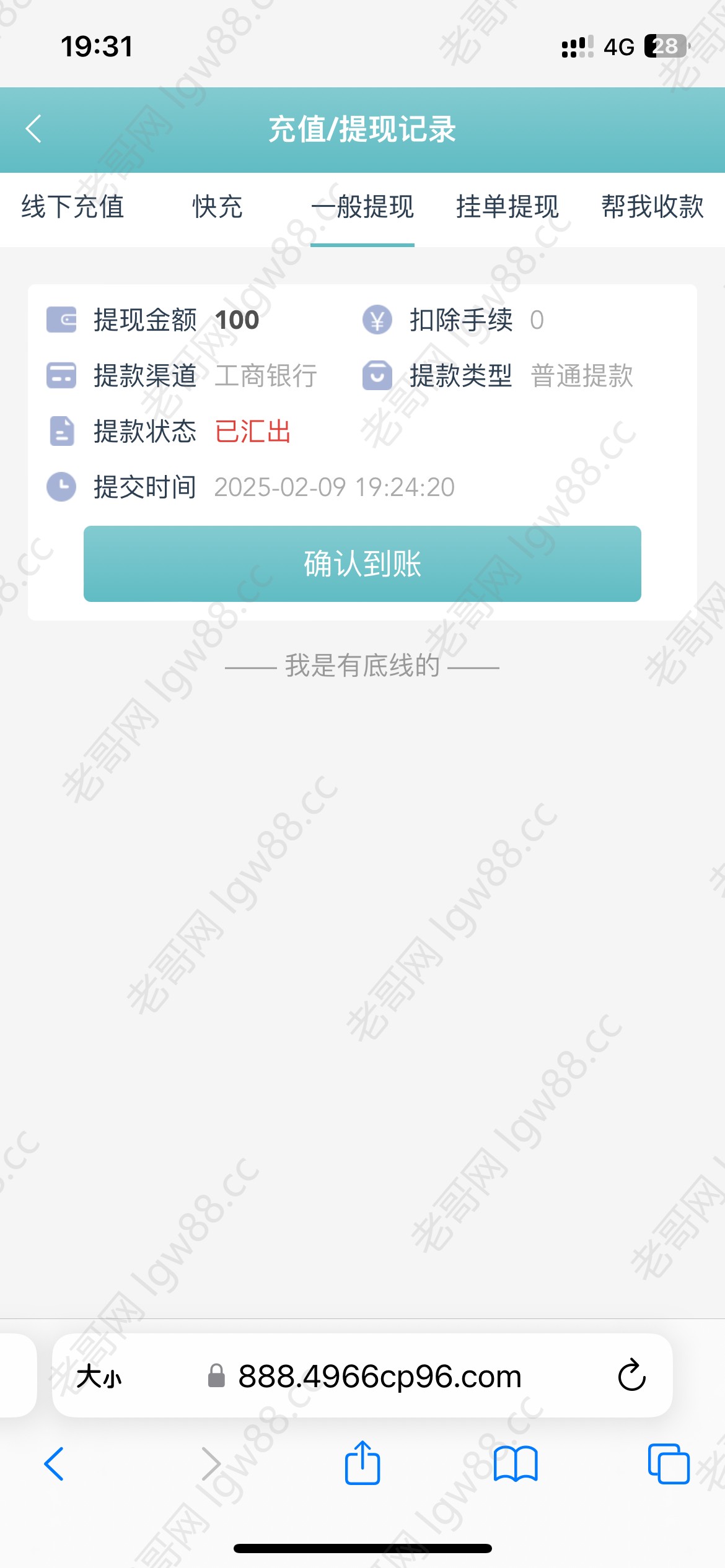This screenshot has height=1568, width=725.
Task: Switch to the 挂单提现 tab
Action: (x=507, y=207)
